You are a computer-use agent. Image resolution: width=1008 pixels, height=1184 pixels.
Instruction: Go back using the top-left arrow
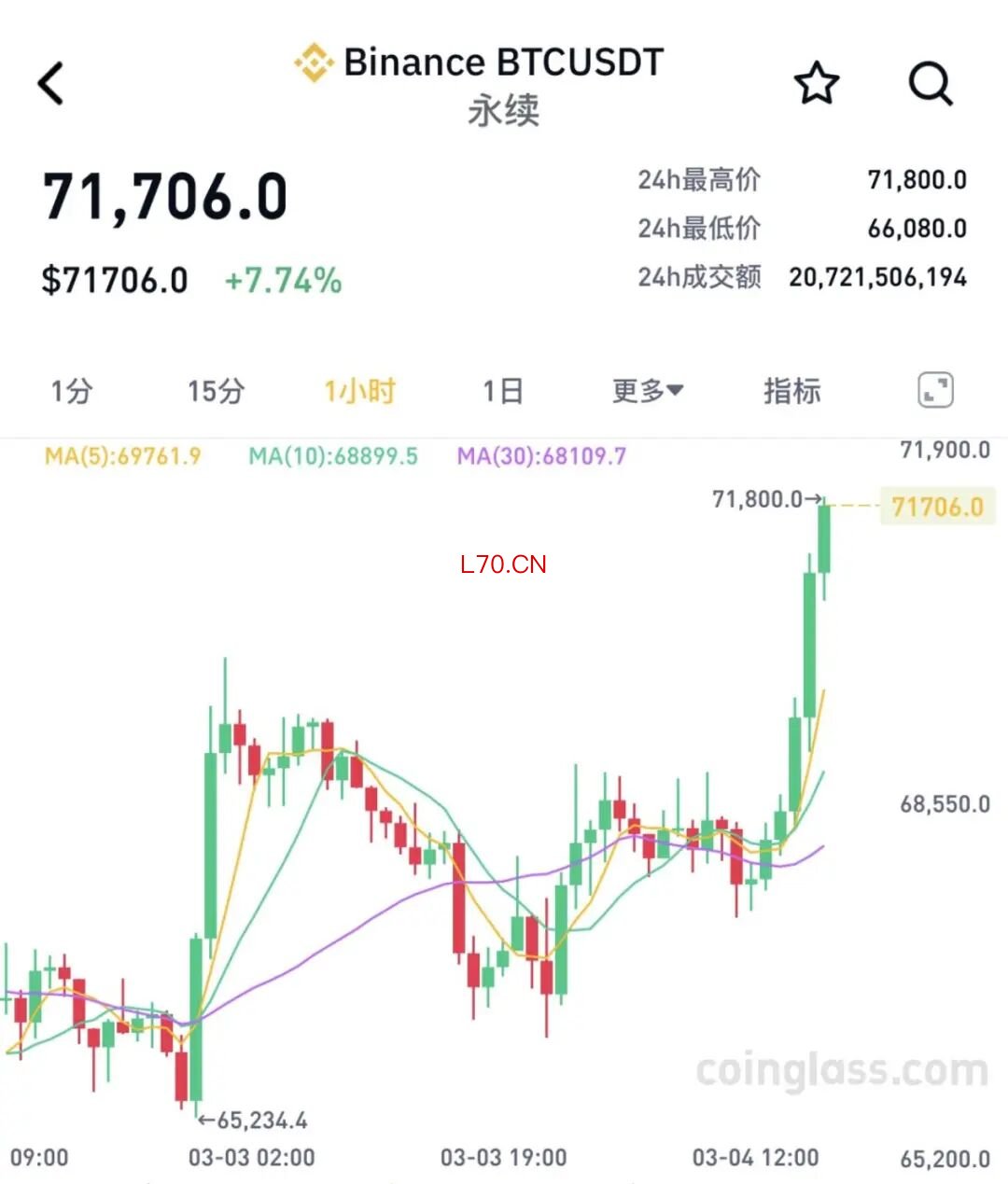tap(51, 83)
